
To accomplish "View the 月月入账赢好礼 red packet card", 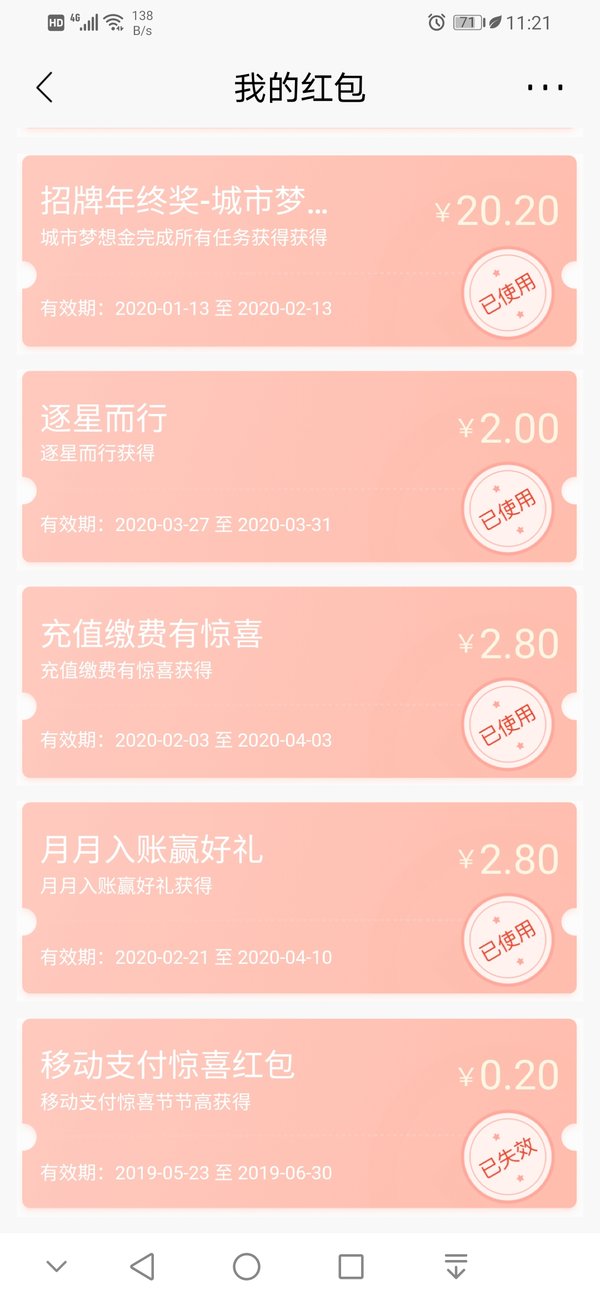I will coord(299,899).
